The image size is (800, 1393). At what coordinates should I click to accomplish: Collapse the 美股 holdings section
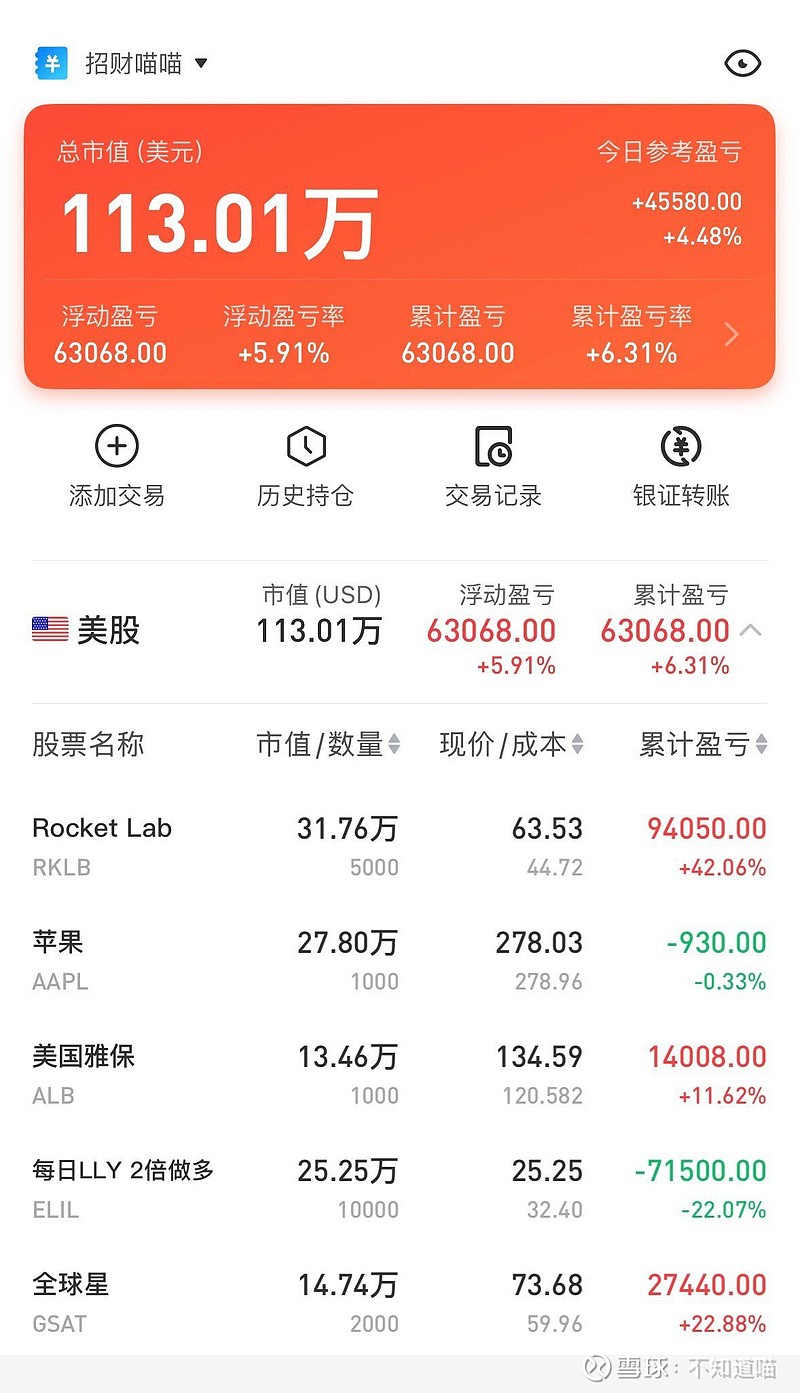751,630
